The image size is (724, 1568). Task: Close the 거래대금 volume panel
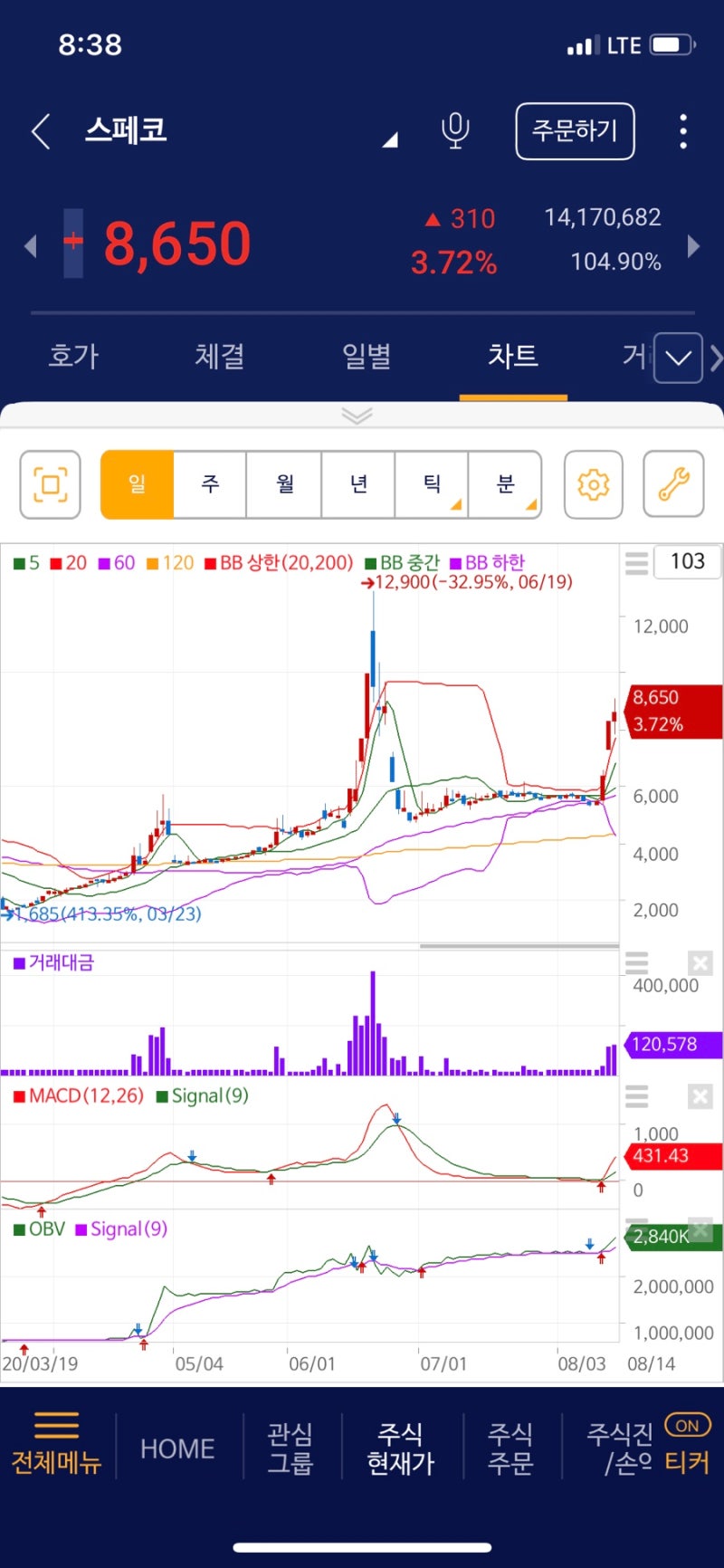700,962
